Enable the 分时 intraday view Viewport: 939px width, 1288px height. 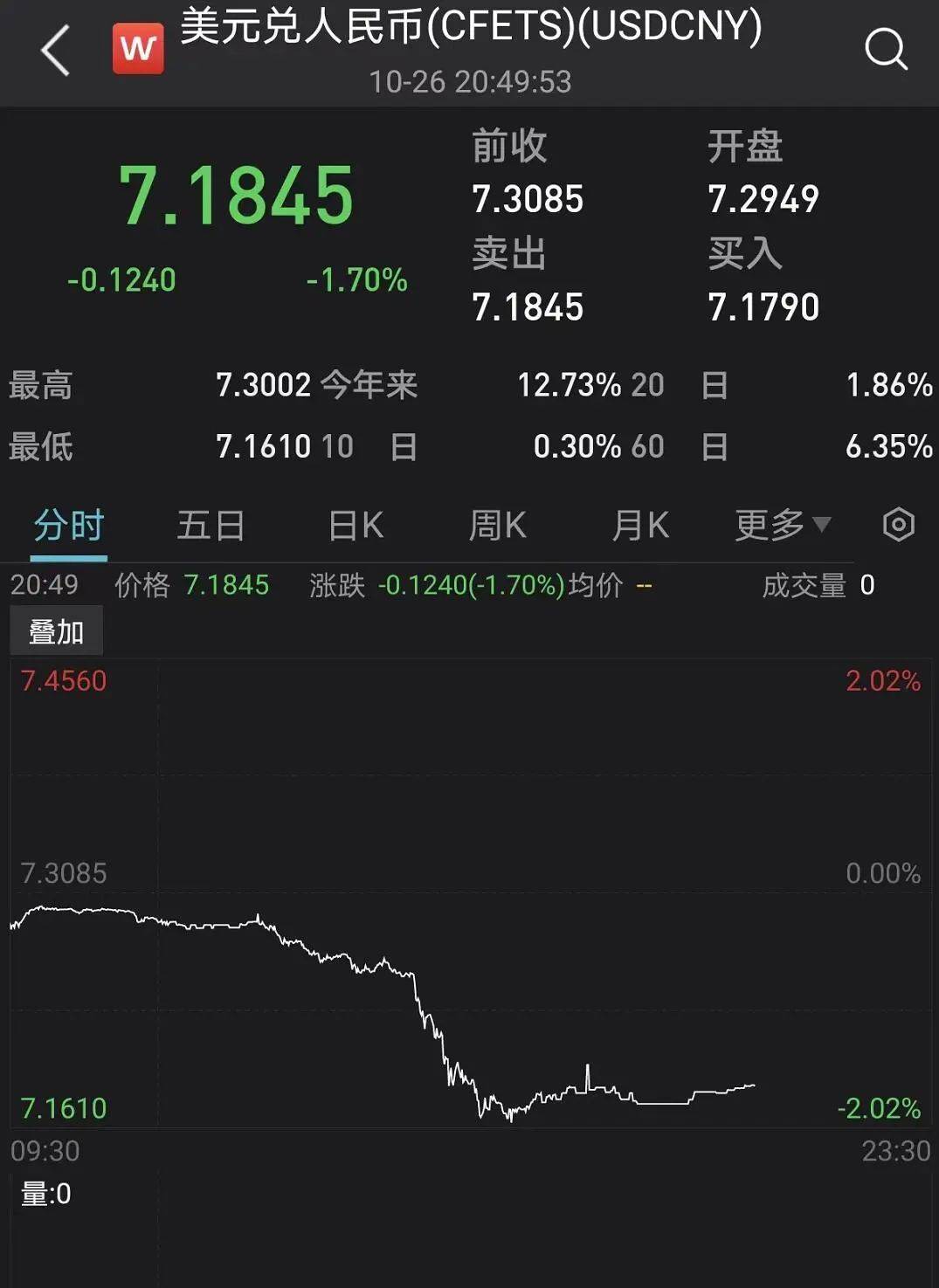(67, 524)
